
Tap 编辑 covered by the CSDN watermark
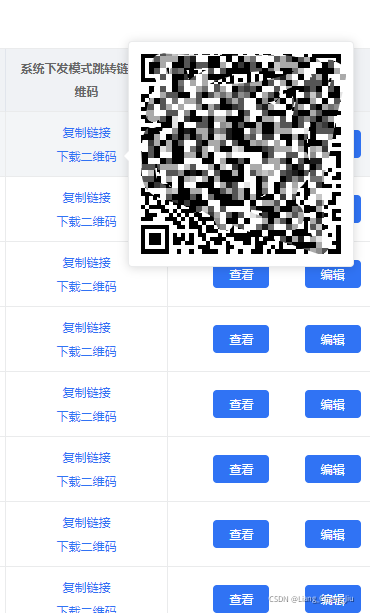pos(333,599)
